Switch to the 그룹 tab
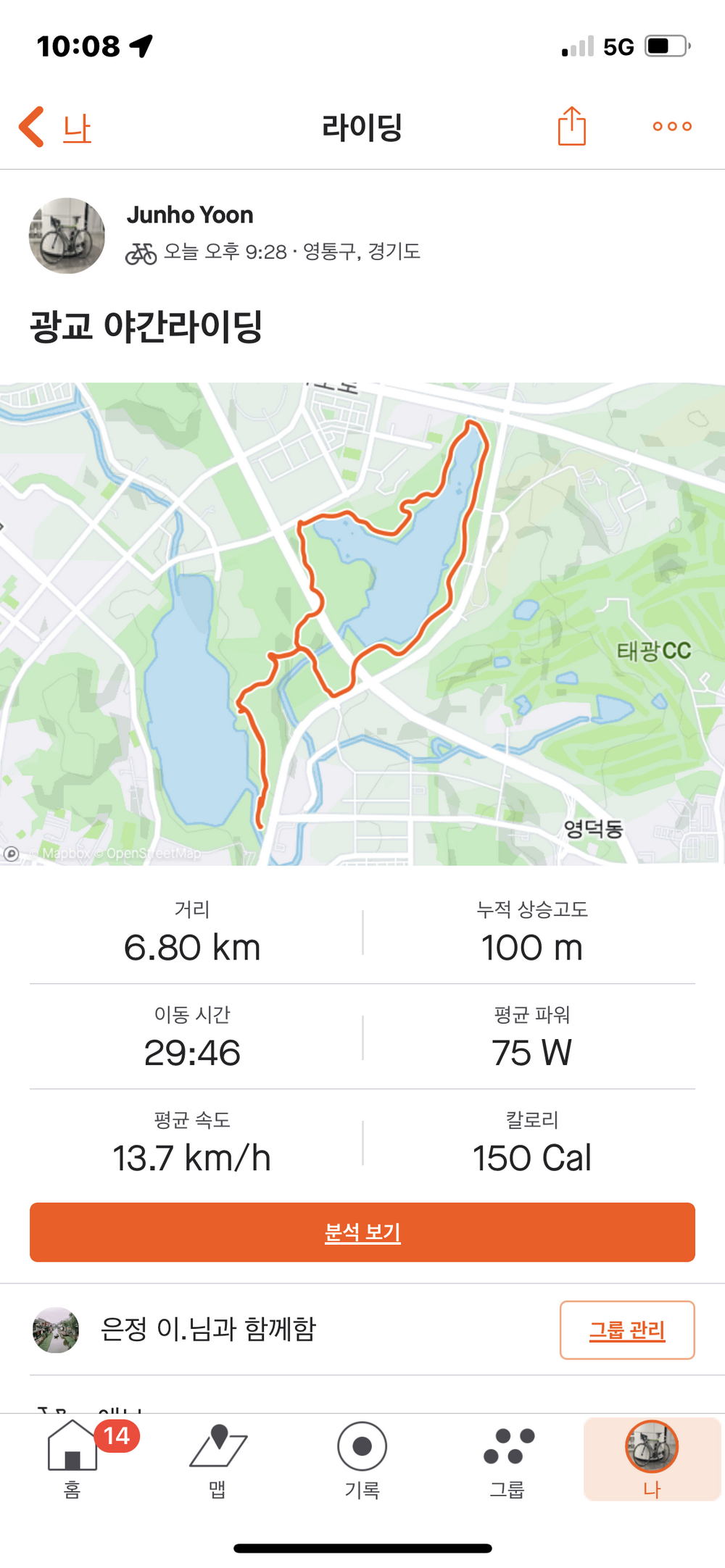Screen dimensions: 725x1568 (x=507, y=1458)
